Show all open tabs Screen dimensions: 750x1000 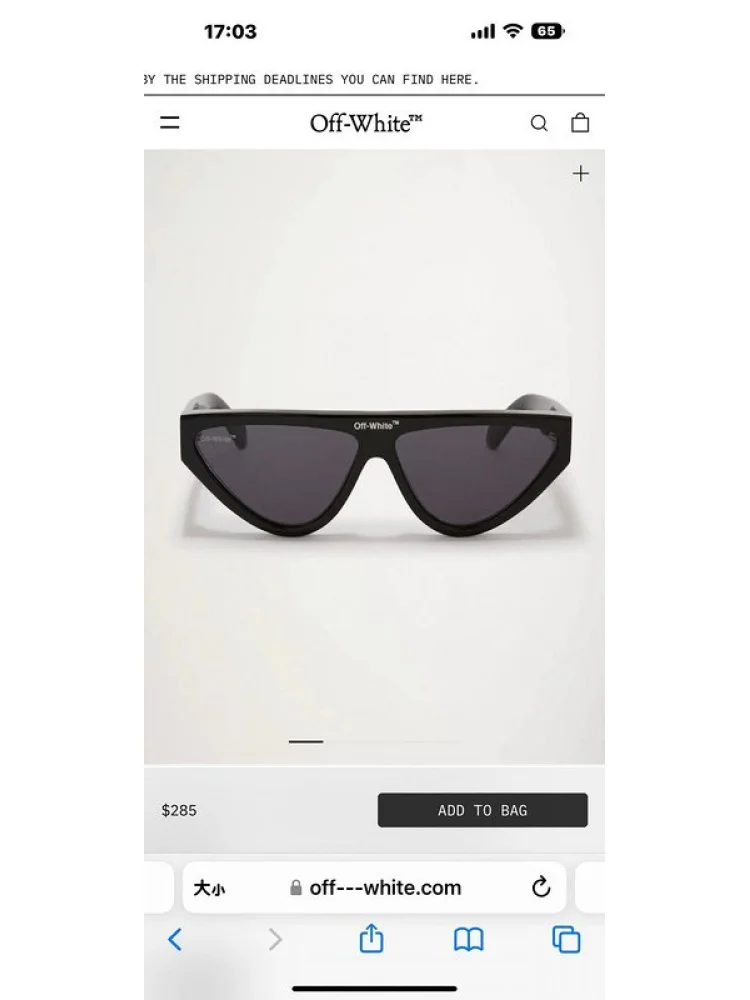566,939
